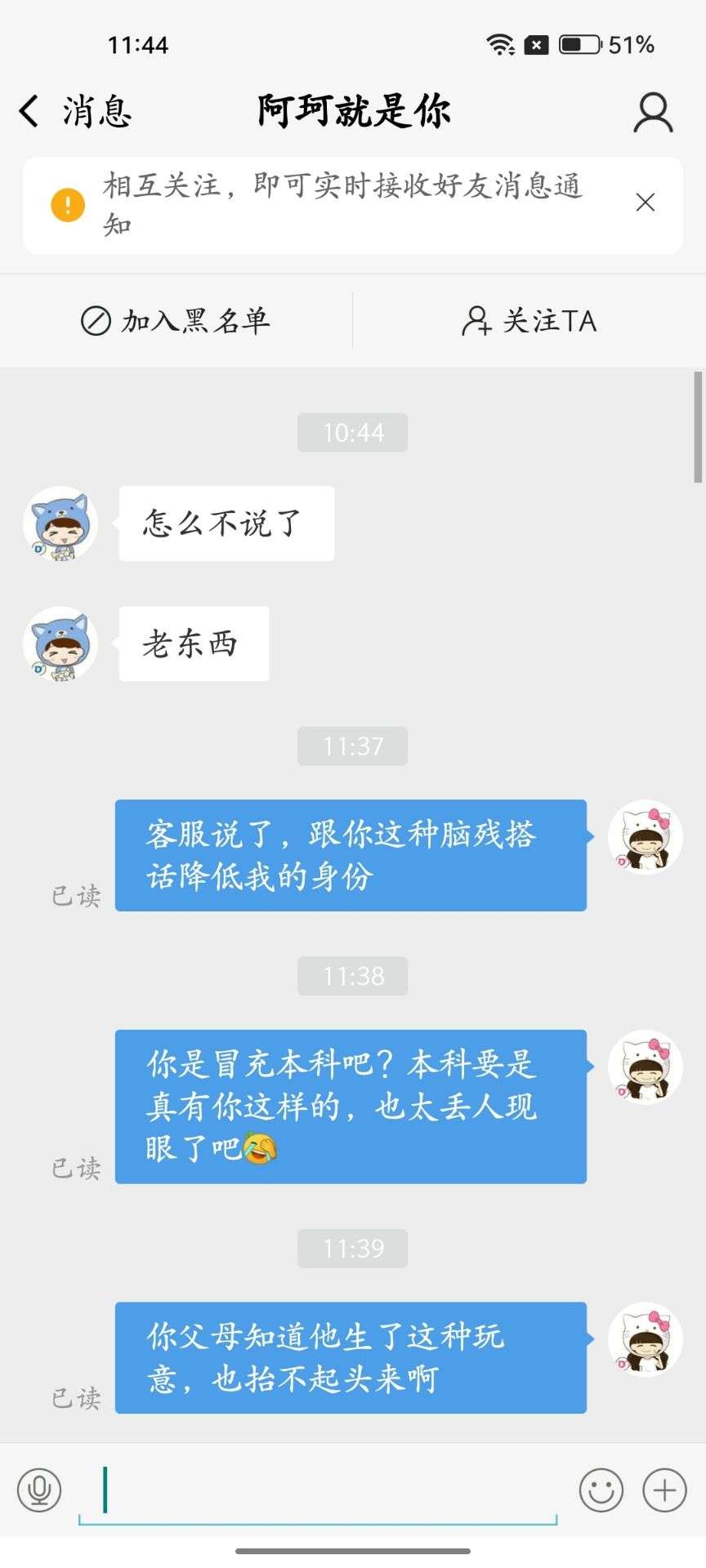Open the plus attachment menu

point(664,1490)
